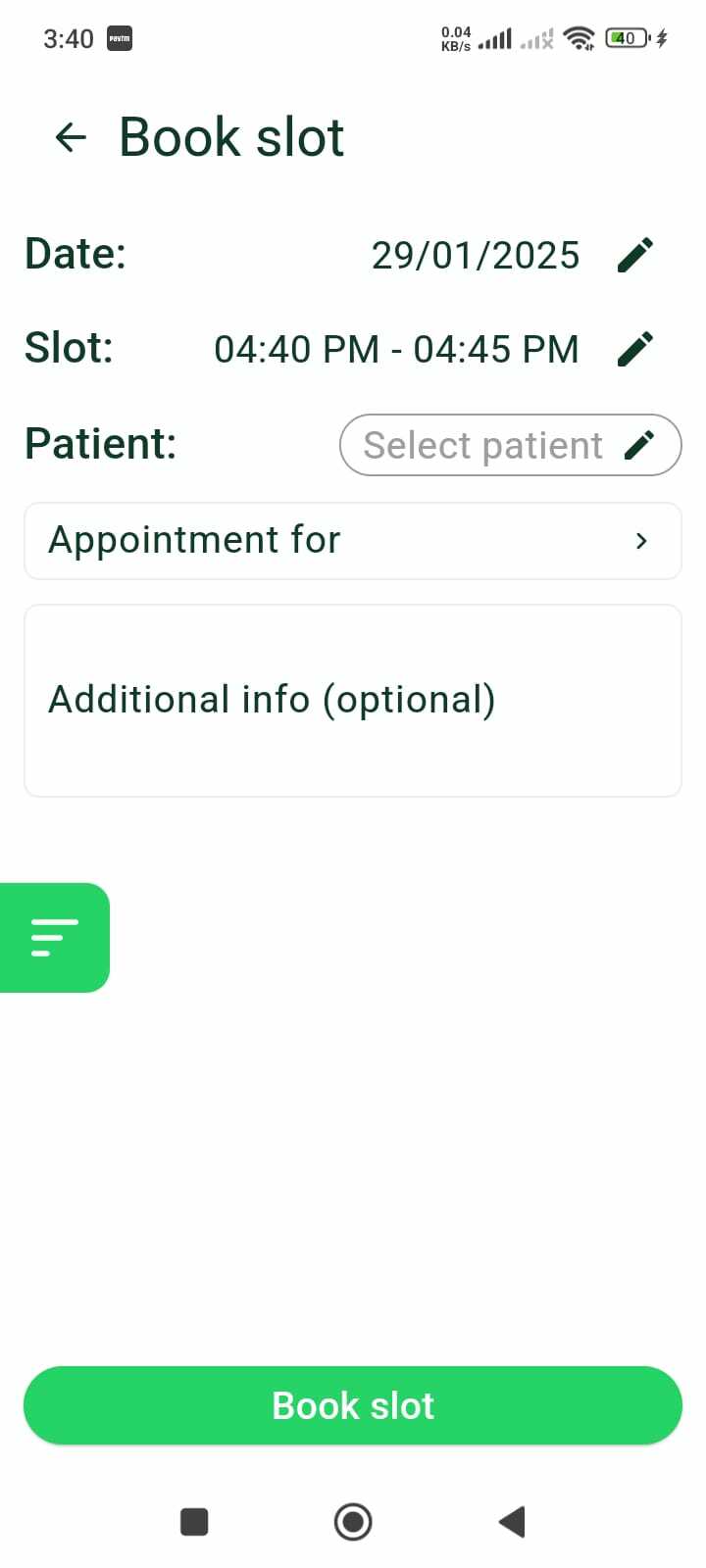The width and height of the screenshot is (706, 1568).
Task: Focus the Additional info text field
Action: pos(353,700)
